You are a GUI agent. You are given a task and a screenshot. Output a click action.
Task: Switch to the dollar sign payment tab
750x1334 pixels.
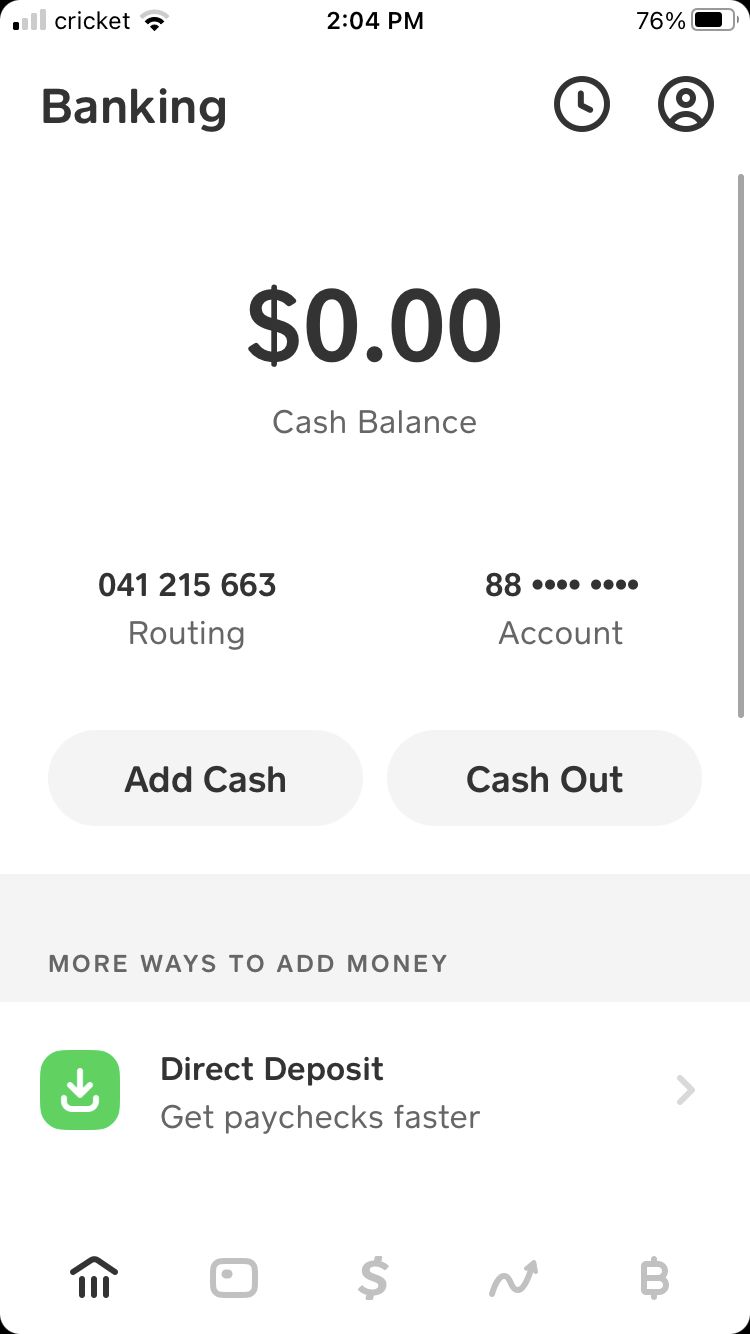374,1278
